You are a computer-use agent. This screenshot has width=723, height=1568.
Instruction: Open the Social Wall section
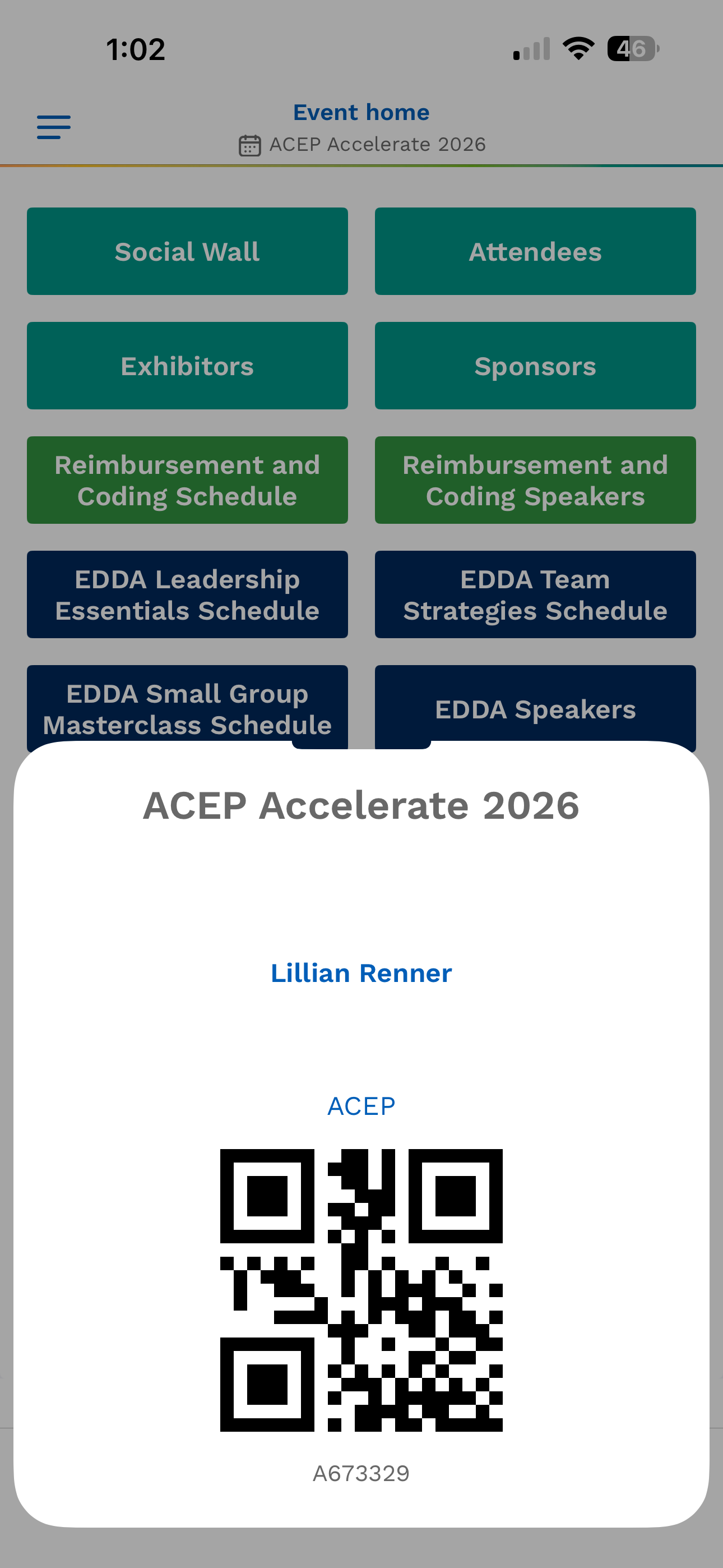[x=187, y=251]
